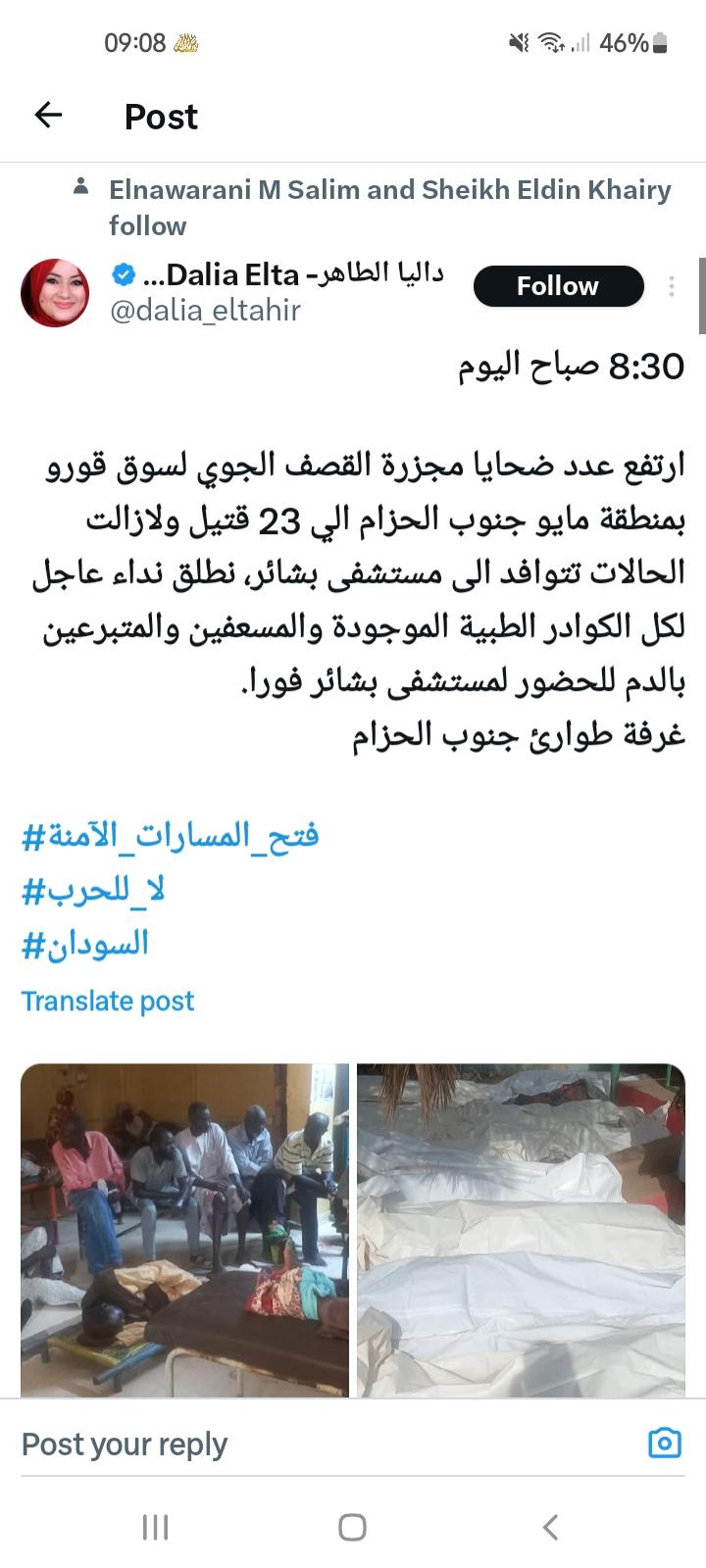Go back from the Post screen
The width and height of the screenshot is (706, 1568).
48,116
